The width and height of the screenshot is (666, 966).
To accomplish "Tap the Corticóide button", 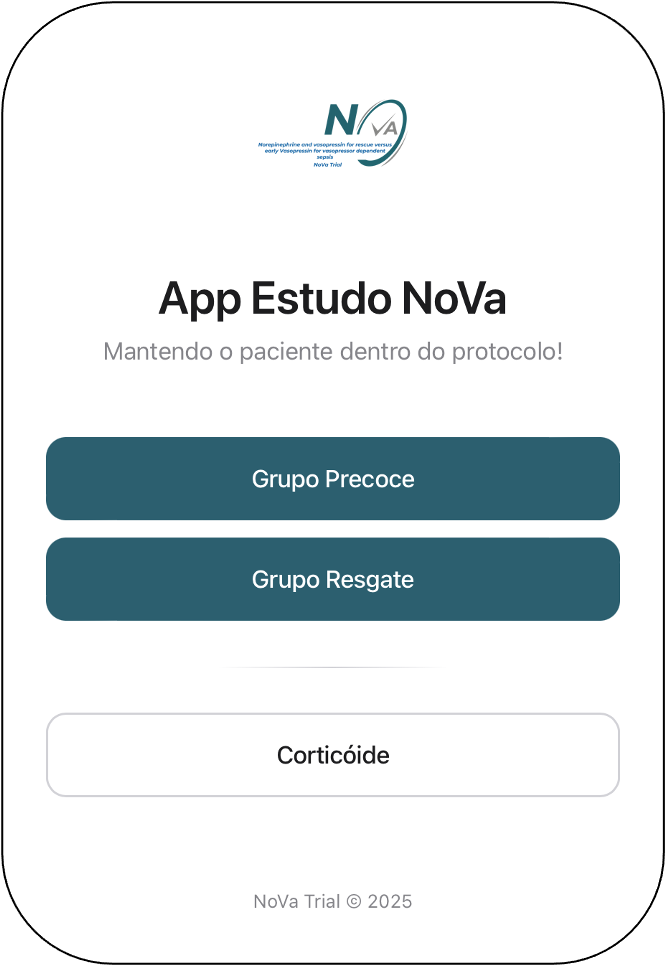I will [333, 755].
